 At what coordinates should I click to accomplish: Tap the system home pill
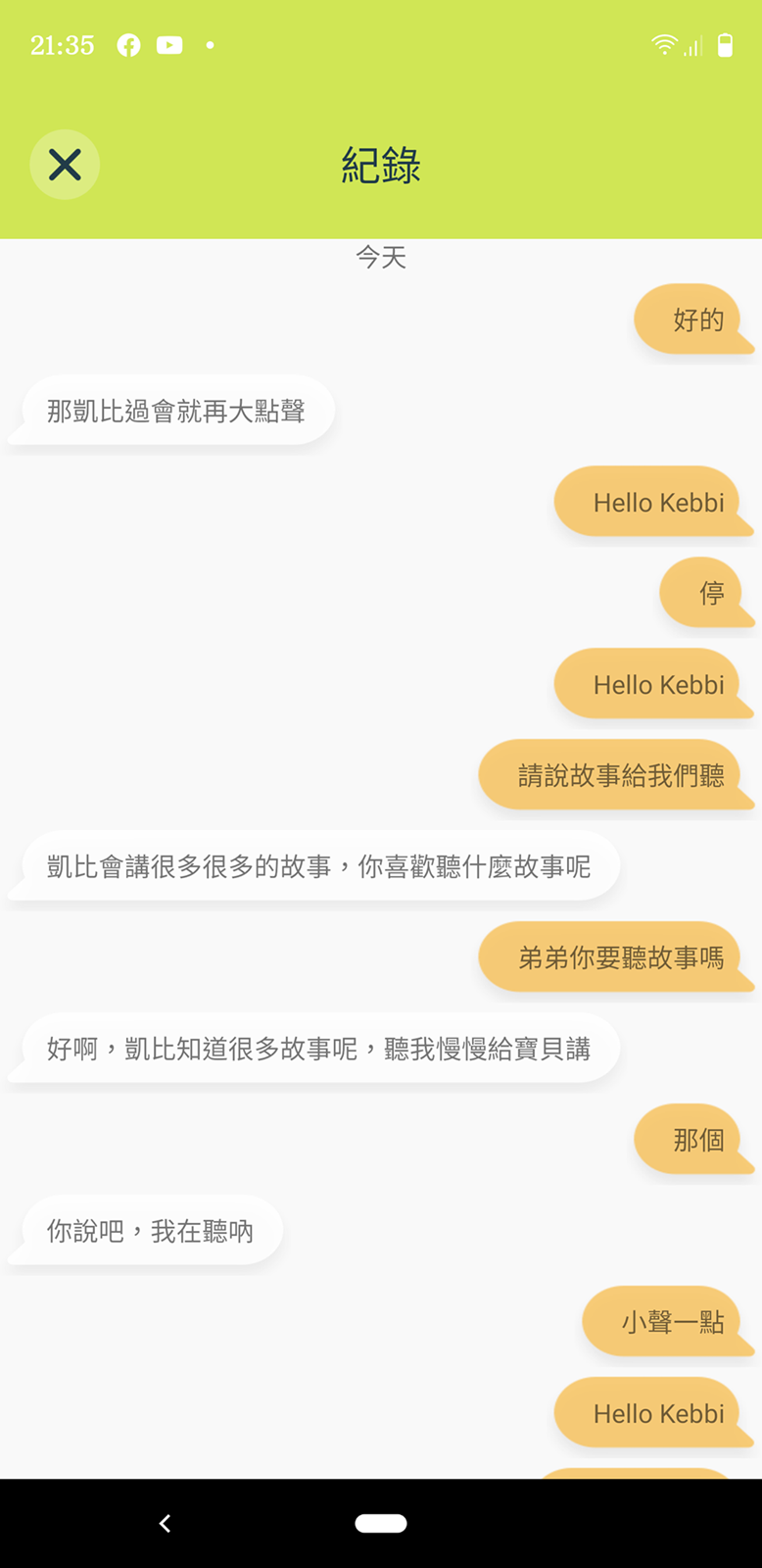(x=381, y=1523)
